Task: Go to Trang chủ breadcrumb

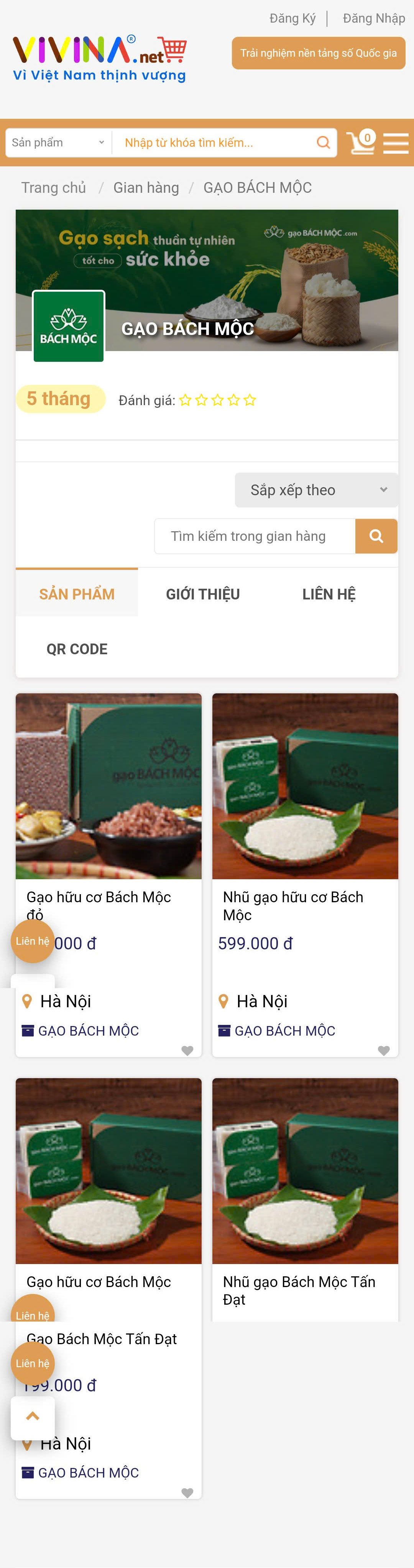Action: click(x=54, y=187)
